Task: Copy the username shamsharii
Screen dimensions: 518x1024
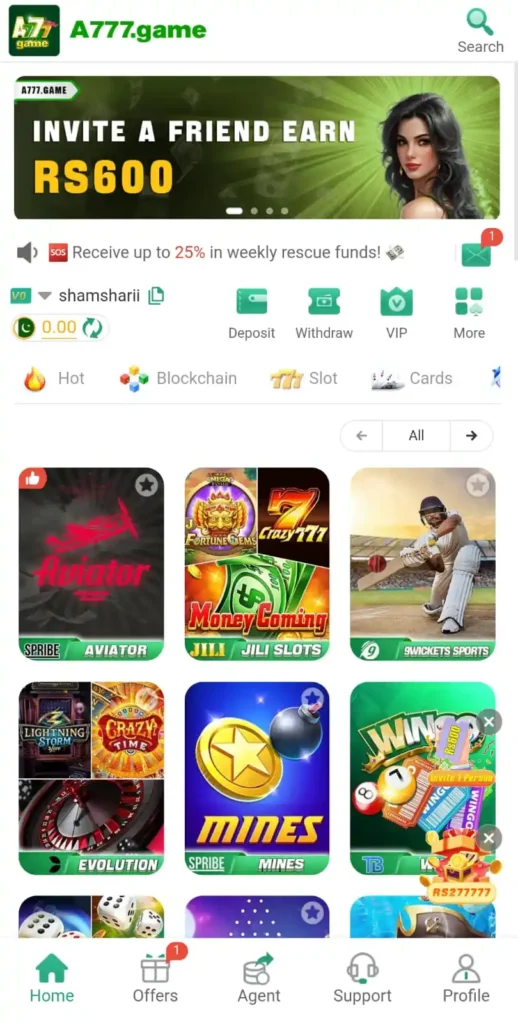Action: 155,296
